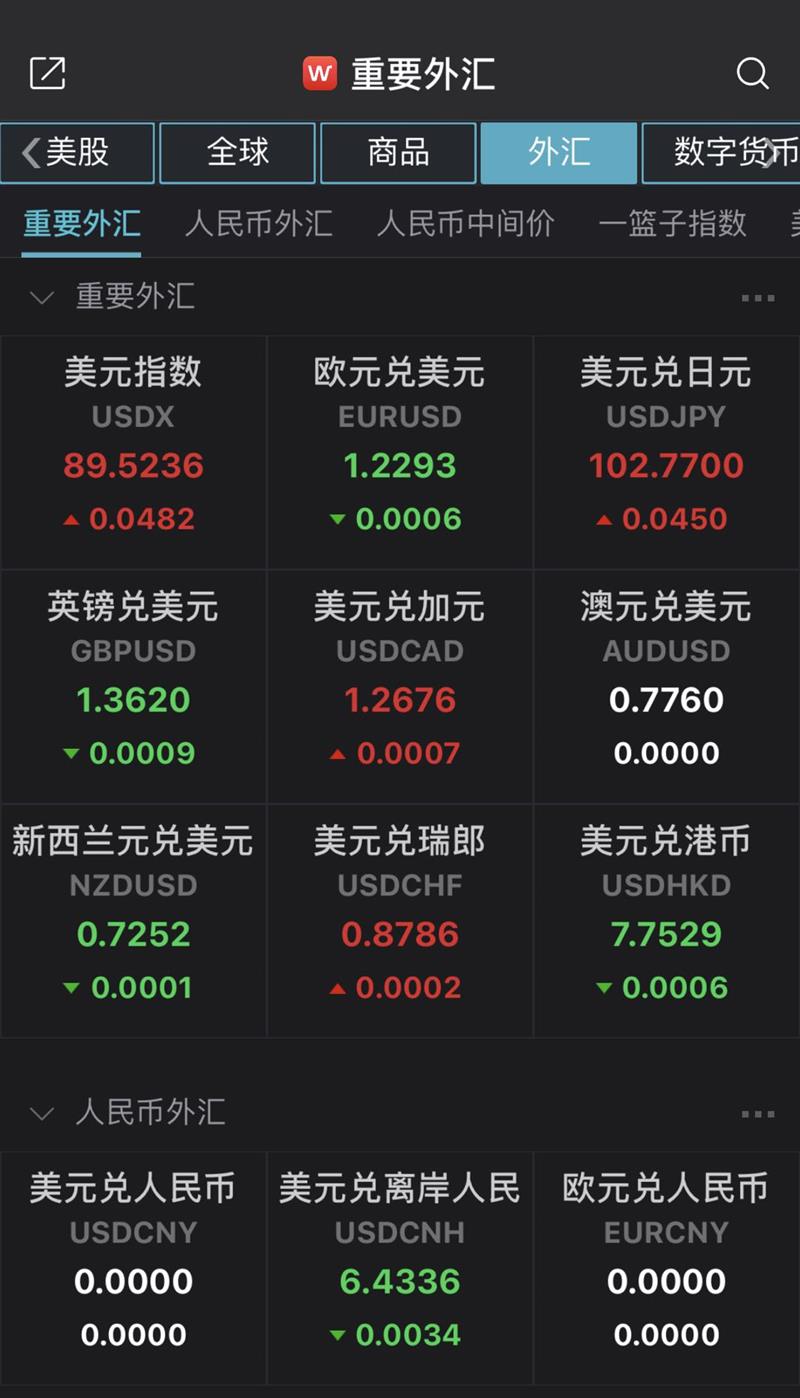Open the 欧元兑美元 EURUSD quote
The image size is (800, 1398).
[x=399, y=452]
